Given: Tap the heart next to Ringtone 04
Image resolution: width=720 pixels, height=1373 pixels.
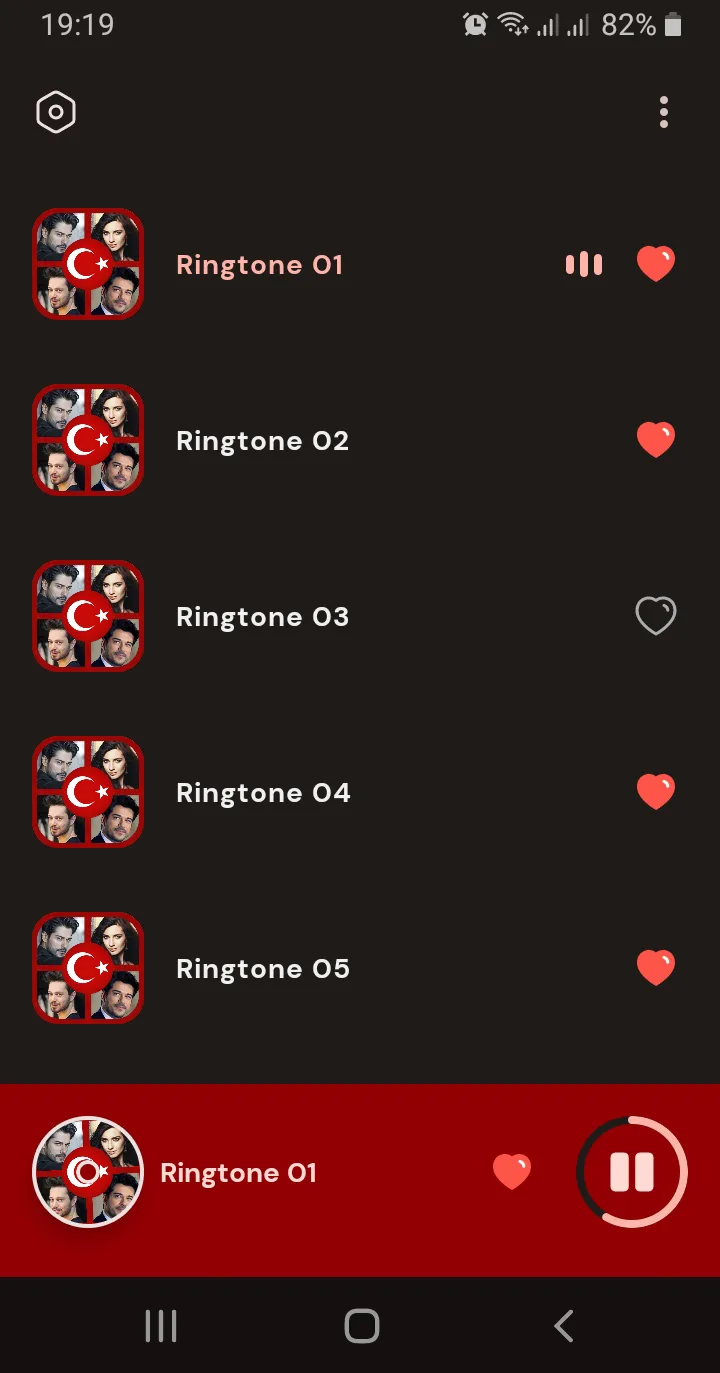Looking at the screenshot, I should pos(656,792).
